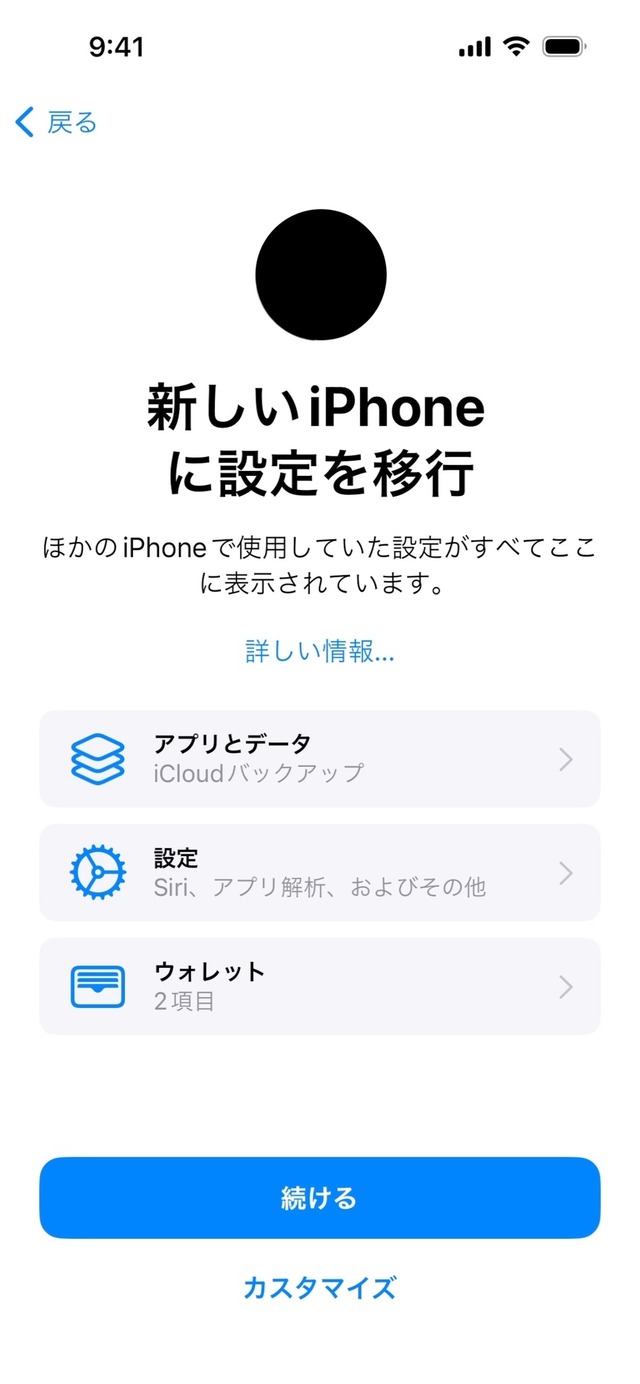Go back with the 戻る button
The width and height of the screenshot is (640, 1384).
coord(56,123)
